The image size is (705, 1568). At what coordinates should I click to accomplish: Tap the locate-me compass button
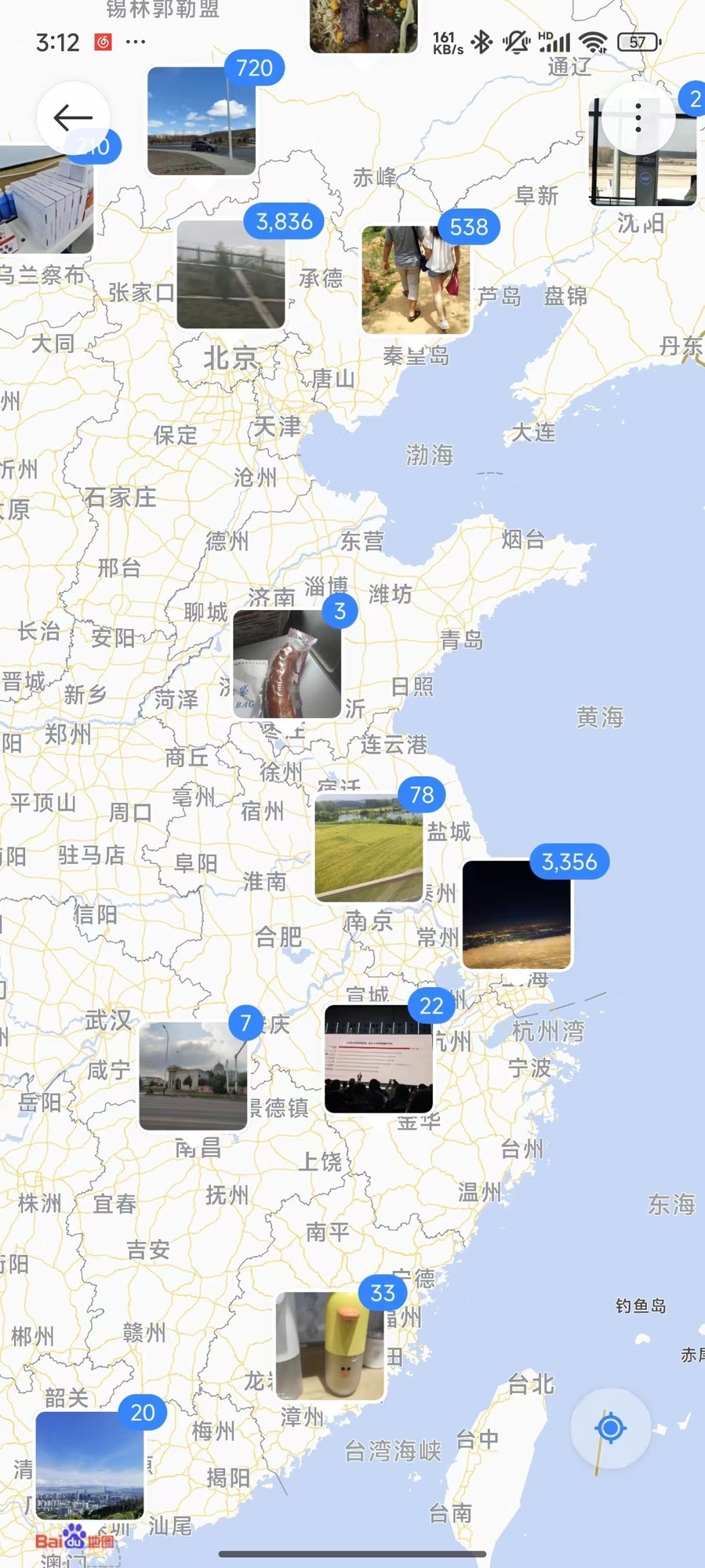pos(611,1428)
